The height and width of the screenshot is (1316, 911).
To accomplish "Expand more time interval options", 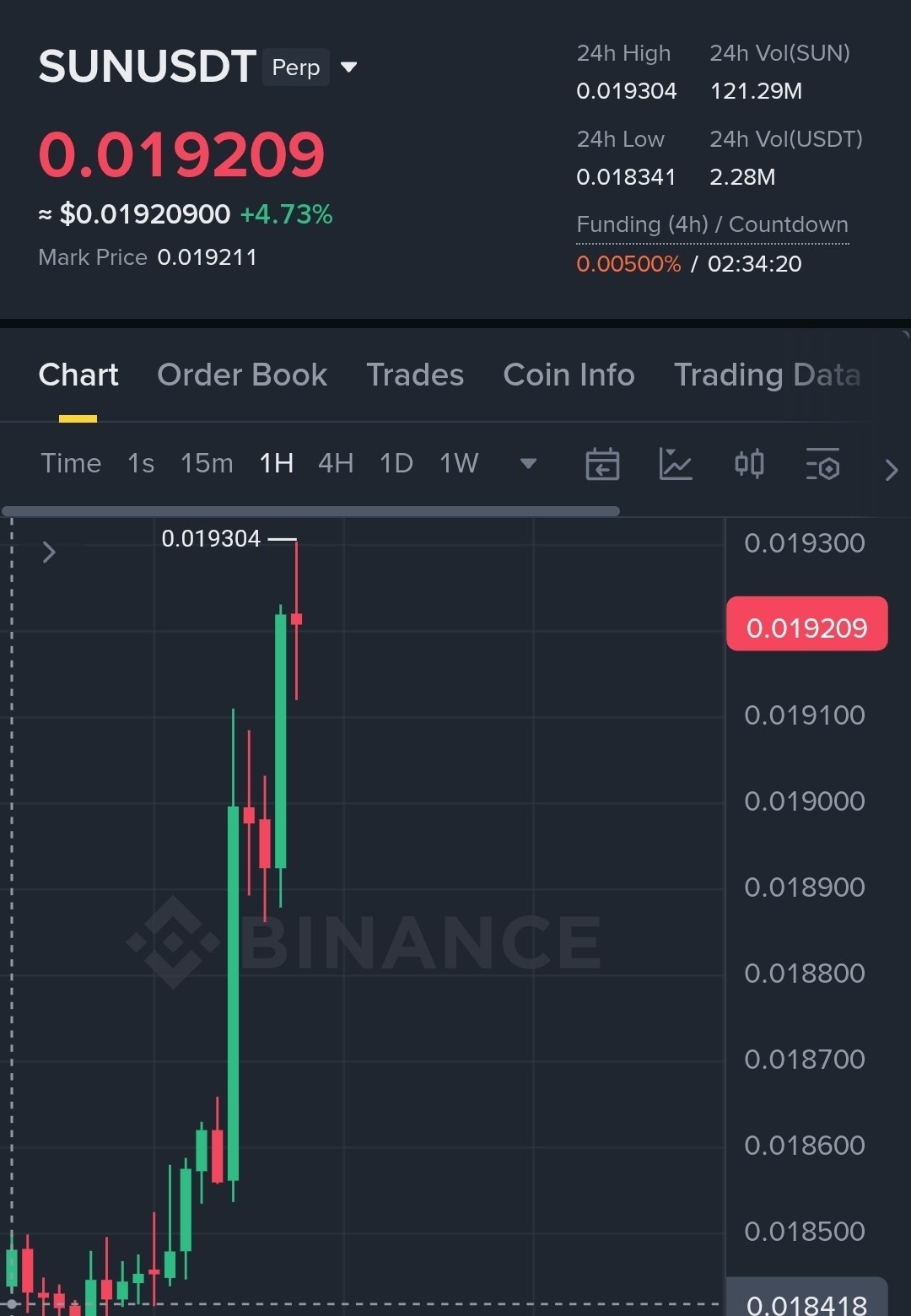I will coord(529,463).
